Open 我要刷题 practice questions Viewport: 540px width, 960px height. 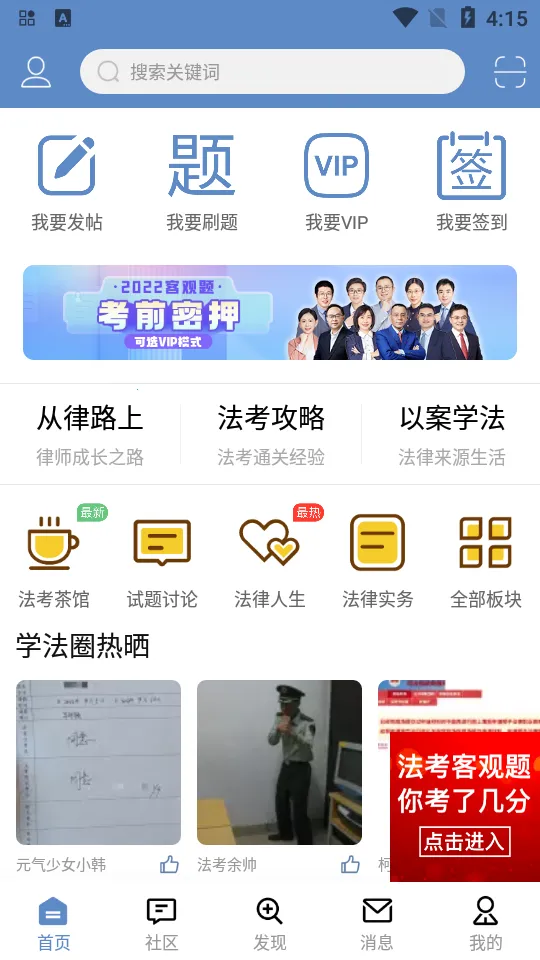pyautogui.click(x=201, y=182)
